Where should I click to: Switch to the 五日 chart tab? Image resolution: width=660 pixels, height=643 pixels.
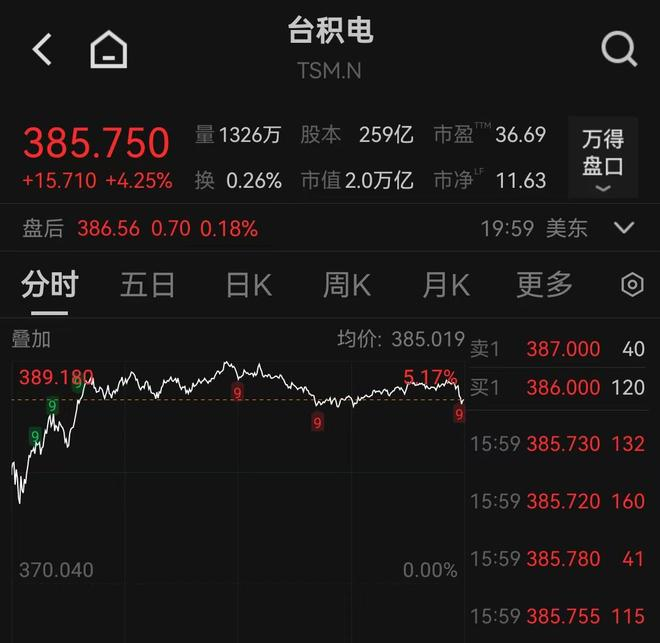[147, 285]
